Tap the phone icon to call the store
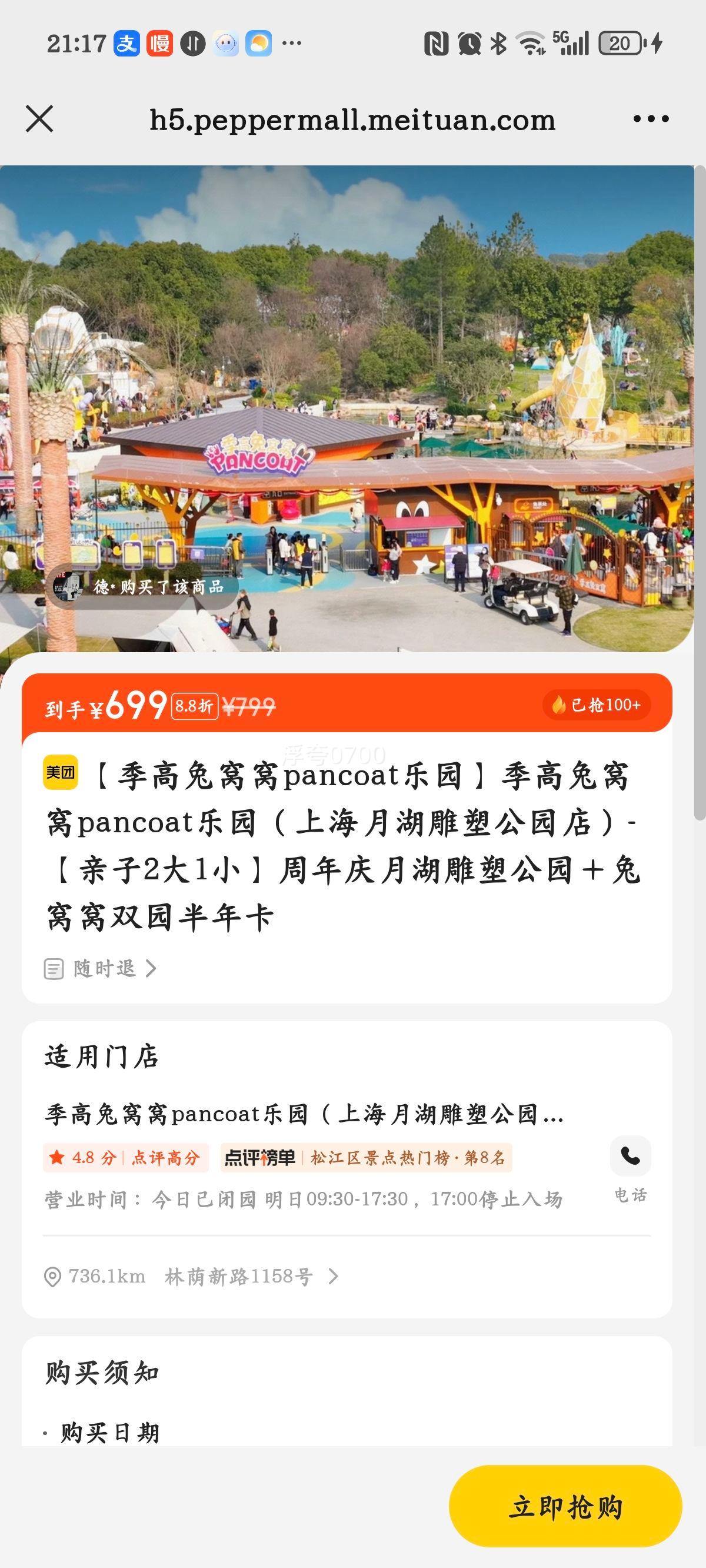706x1568 pixels. point(631,1155)
